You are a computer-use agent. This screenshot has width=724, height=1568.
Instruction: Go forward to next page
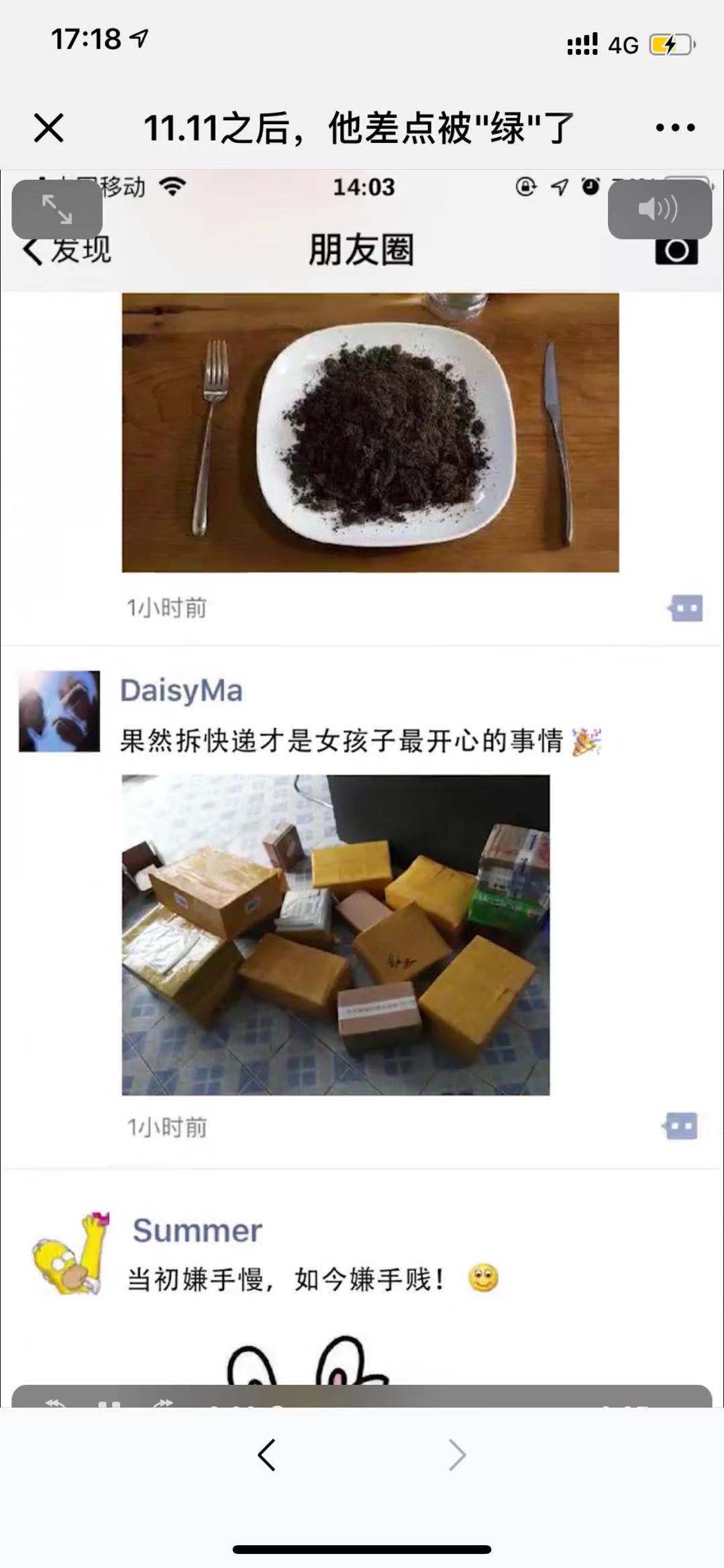[457, 1455]
